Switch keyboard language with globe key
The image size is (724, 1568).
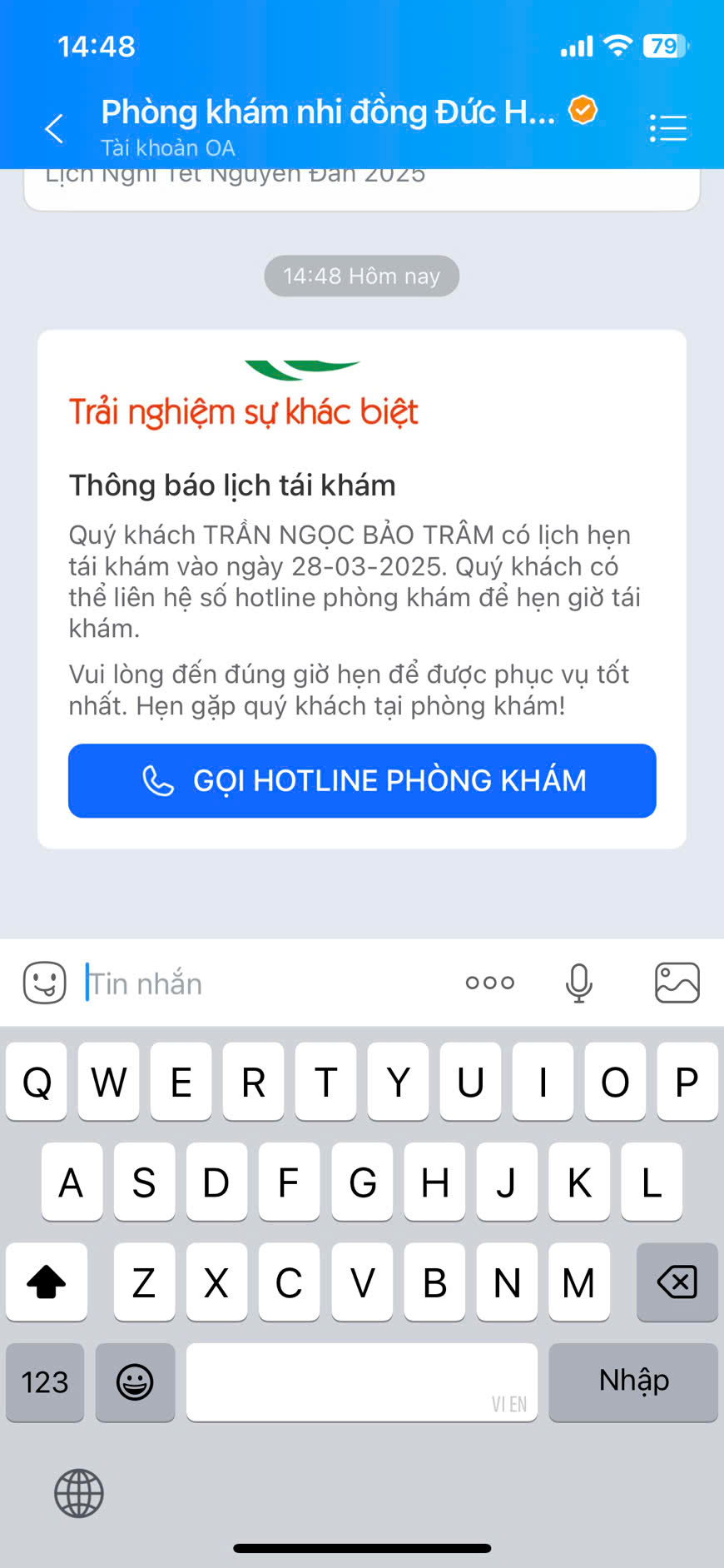pos(79,1493)
